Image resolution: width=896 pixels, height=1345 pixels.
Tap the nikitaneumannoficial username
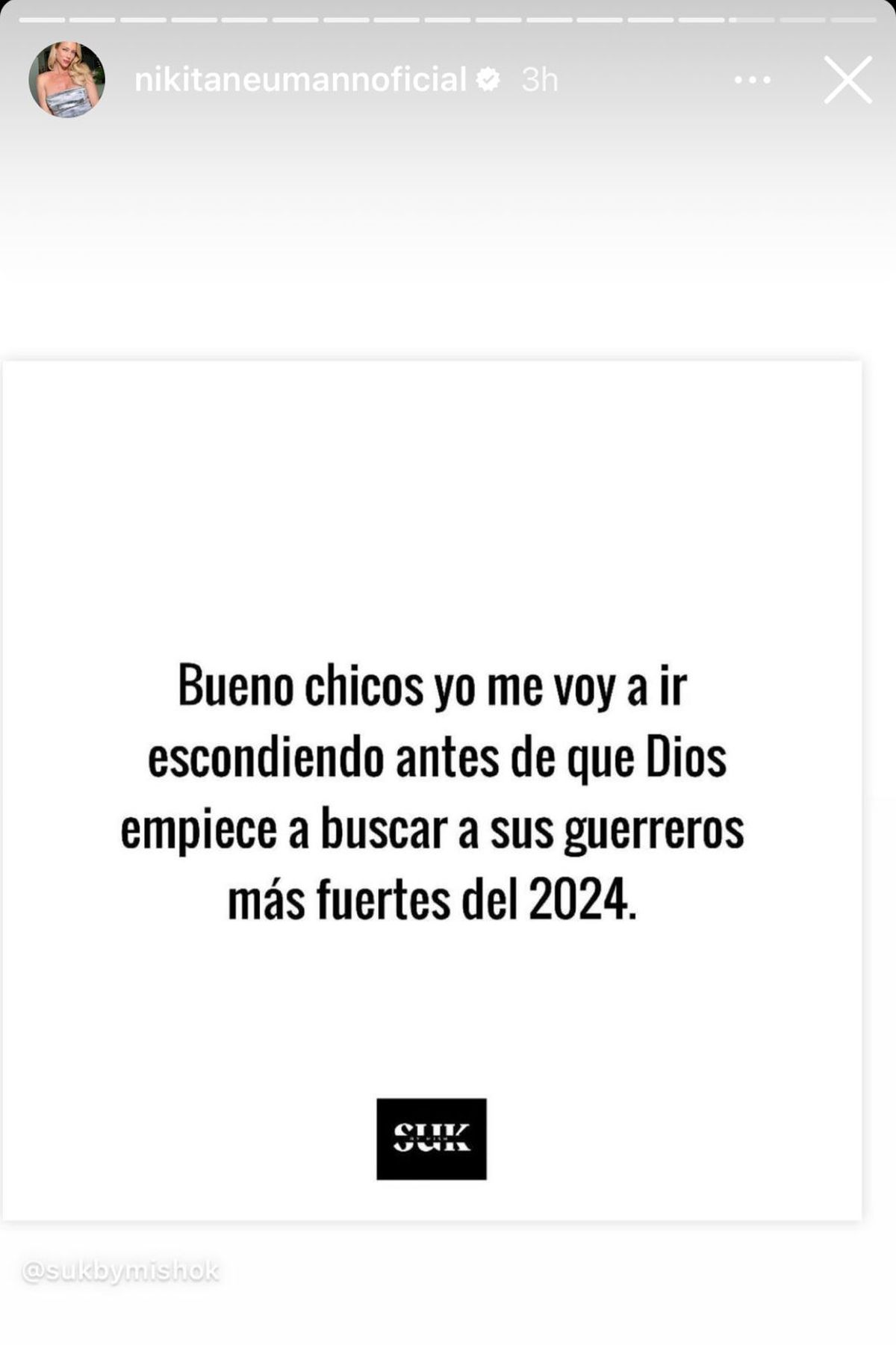pos(300,80)
